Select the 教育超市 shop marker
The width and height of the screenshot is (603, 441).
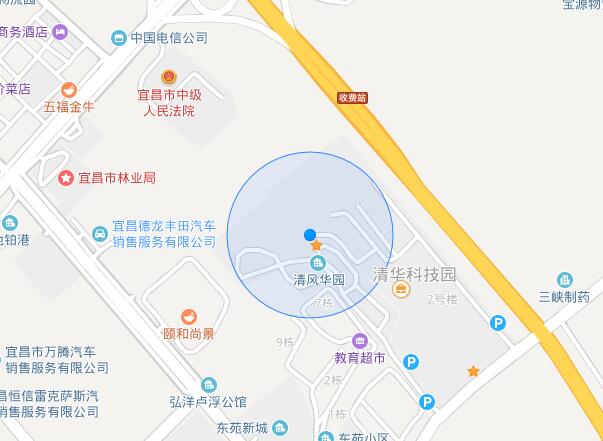(360, 340)
